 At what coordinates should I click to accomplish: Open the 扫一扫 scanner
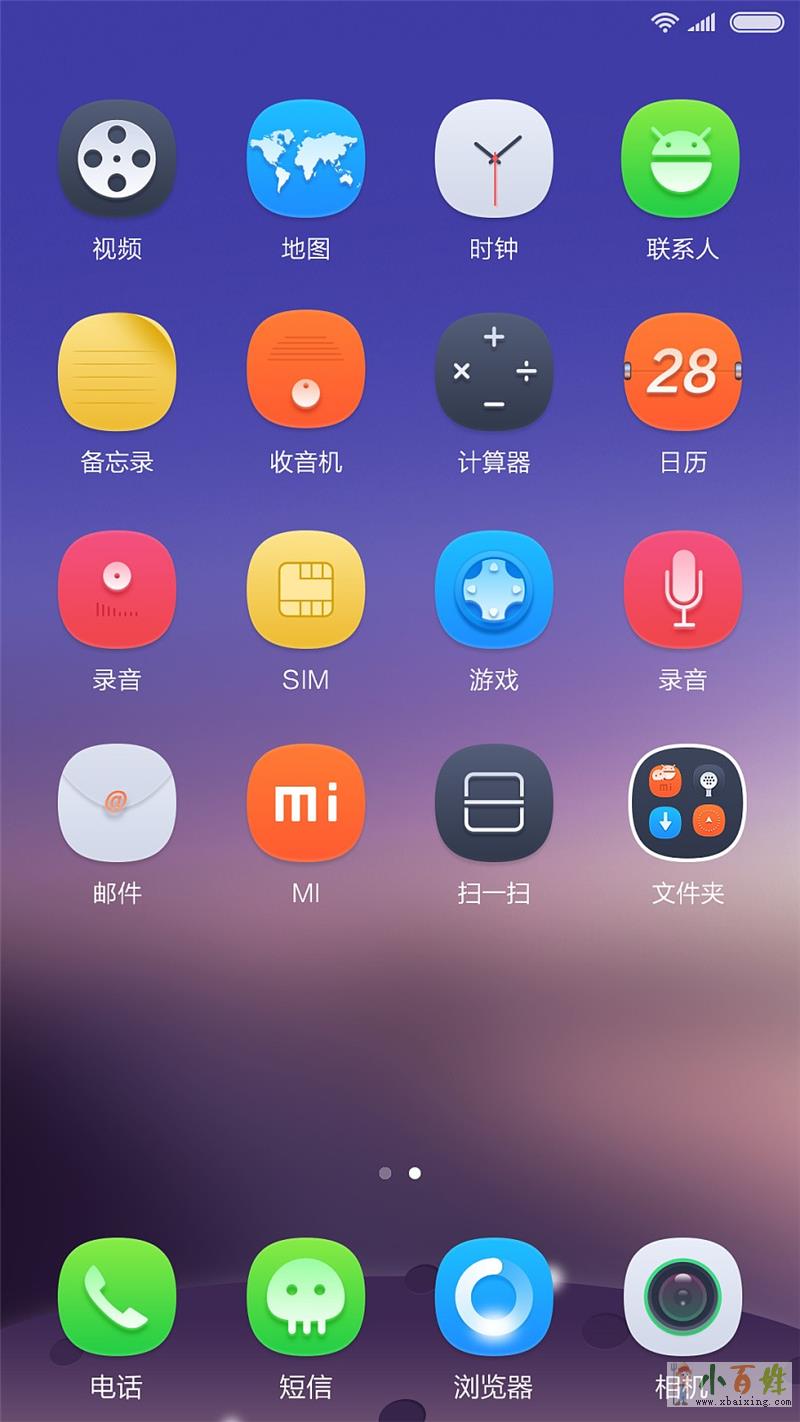pyautogui.click(x=494, y=802)
